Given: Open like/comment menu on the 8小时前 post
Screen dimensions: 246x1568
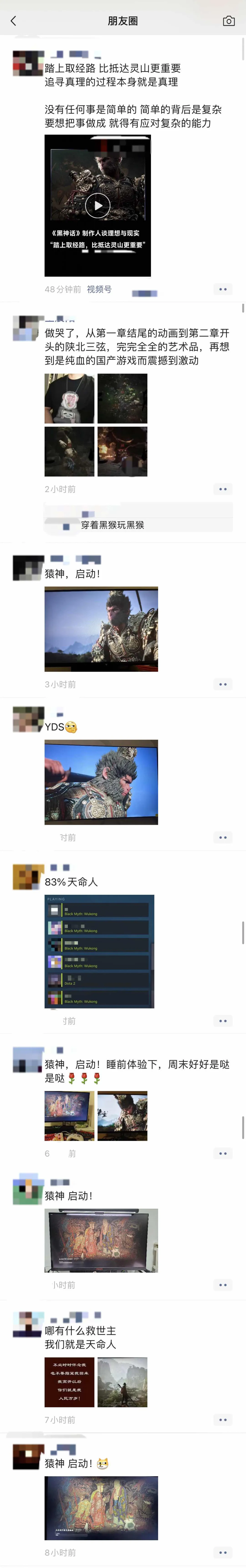Looking at the screenshot, I should [x=222, y=1552].
